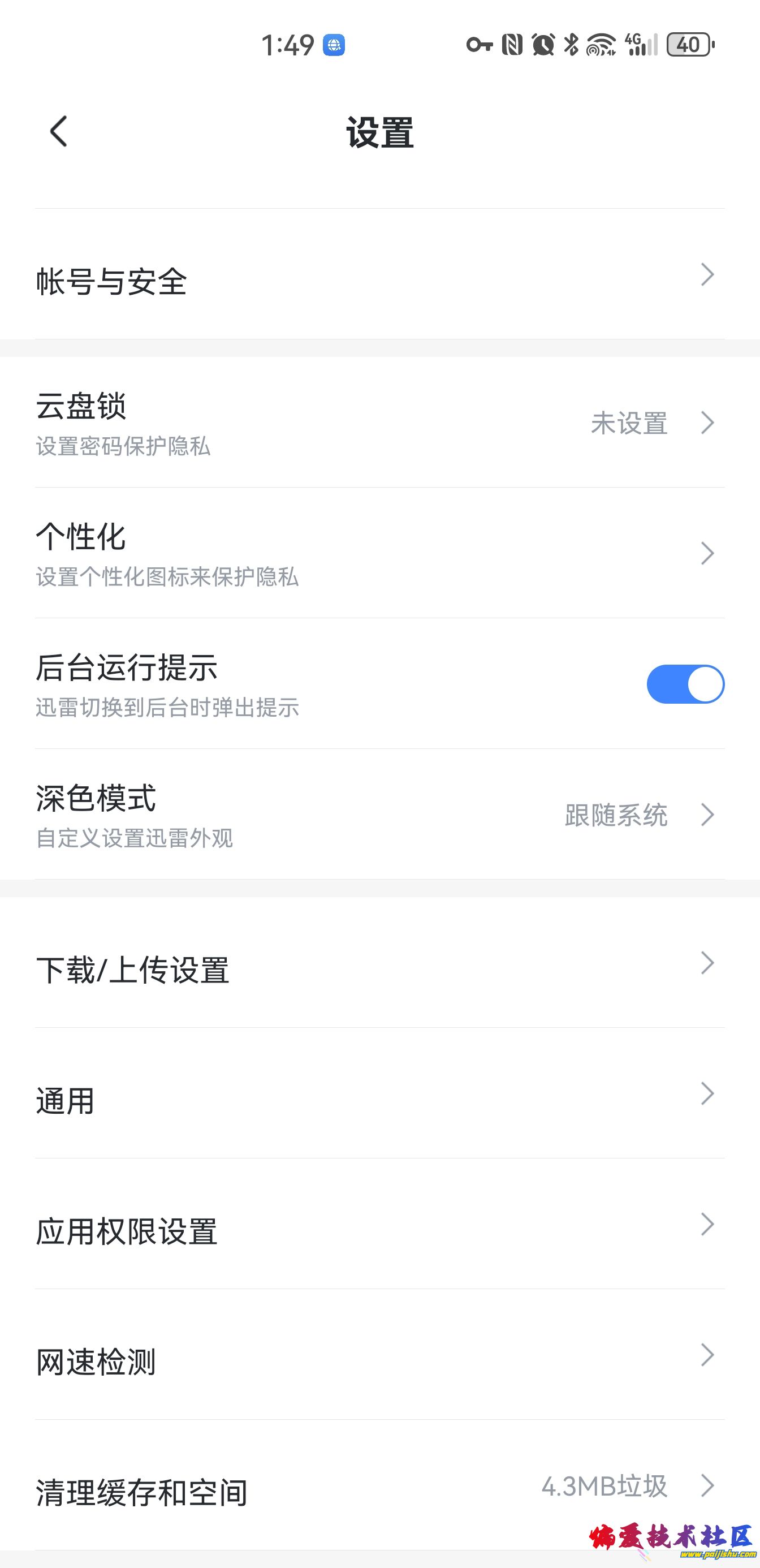The image size is (760, 1568).
Task: Go back from the 设置 page
Action: tap(59, 131)
